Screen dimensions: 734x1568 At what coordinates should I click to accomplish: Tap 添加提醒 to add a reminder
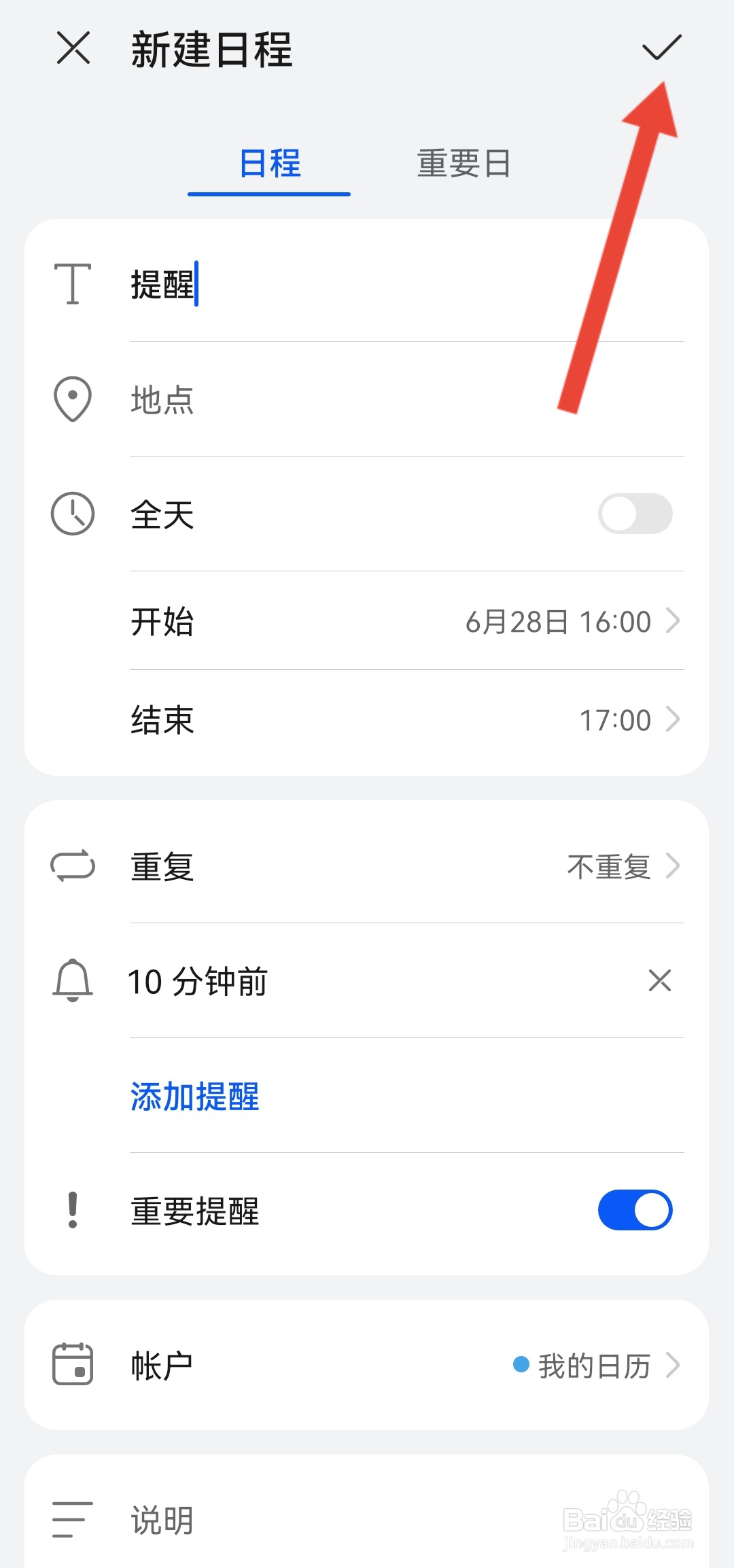[195, 1096]
